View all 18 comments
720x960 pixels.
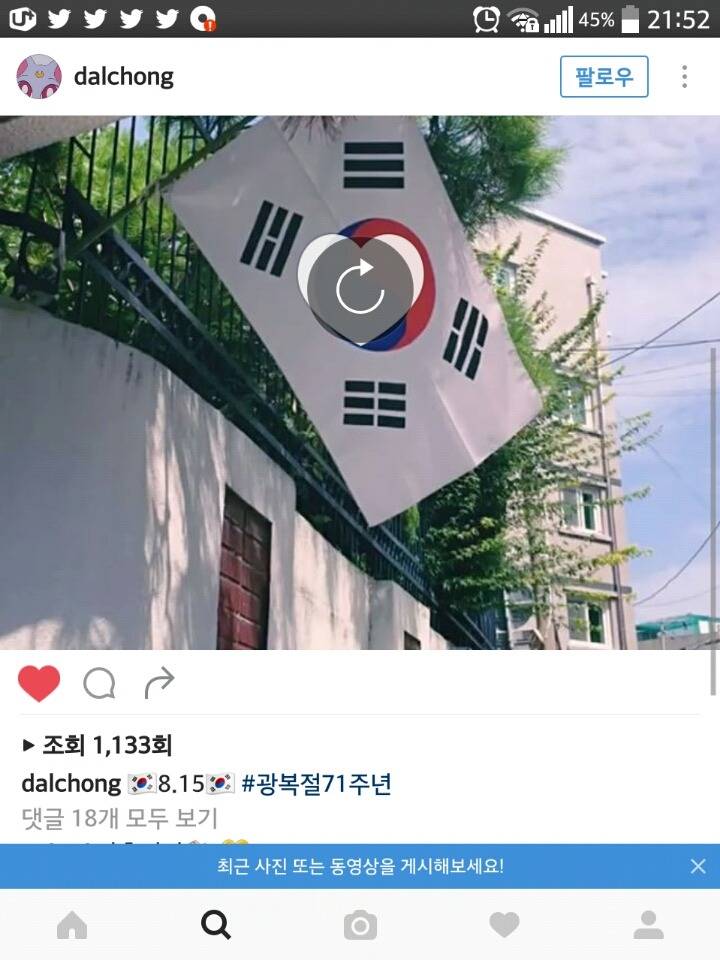(120, 819)
